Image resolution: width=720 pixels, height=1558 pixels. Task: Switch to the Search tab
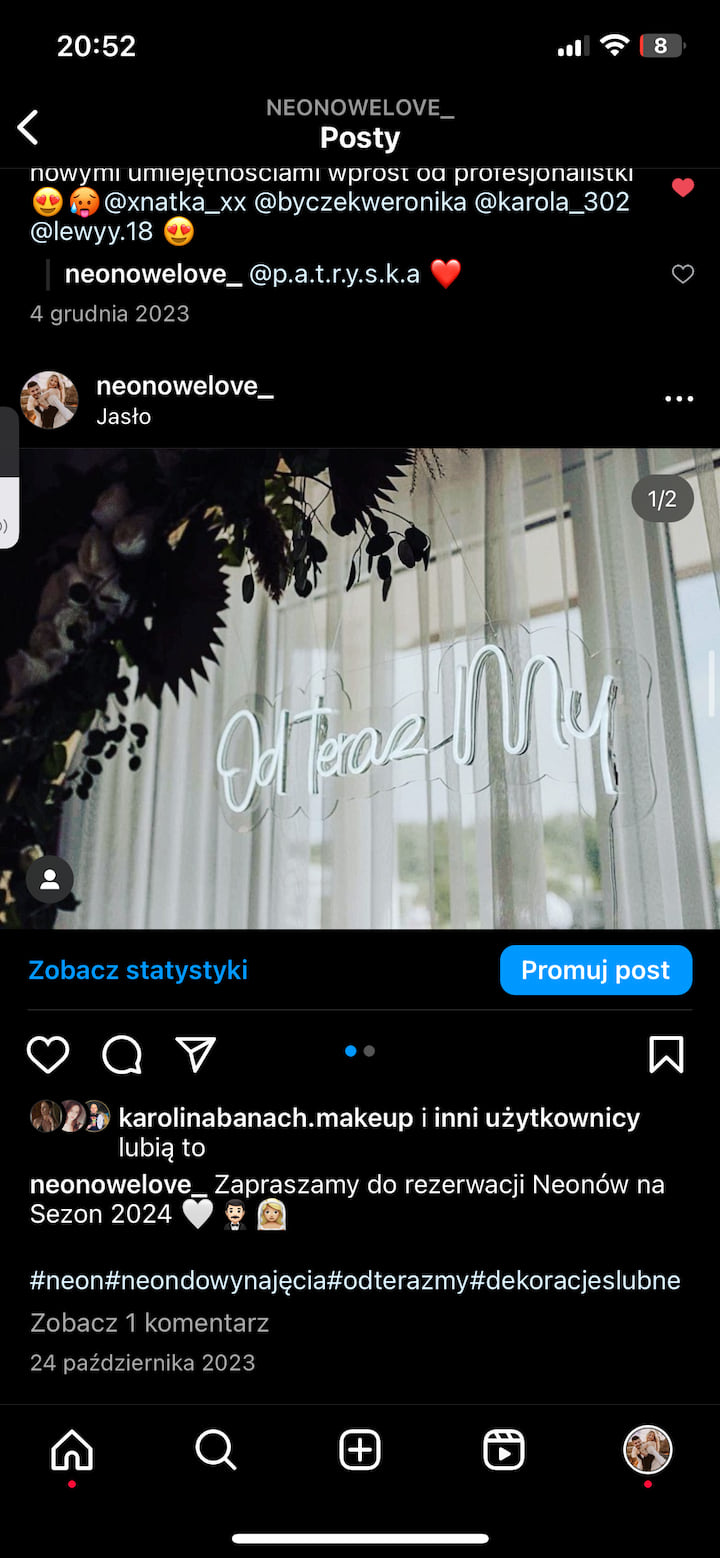coord(215,1449)
